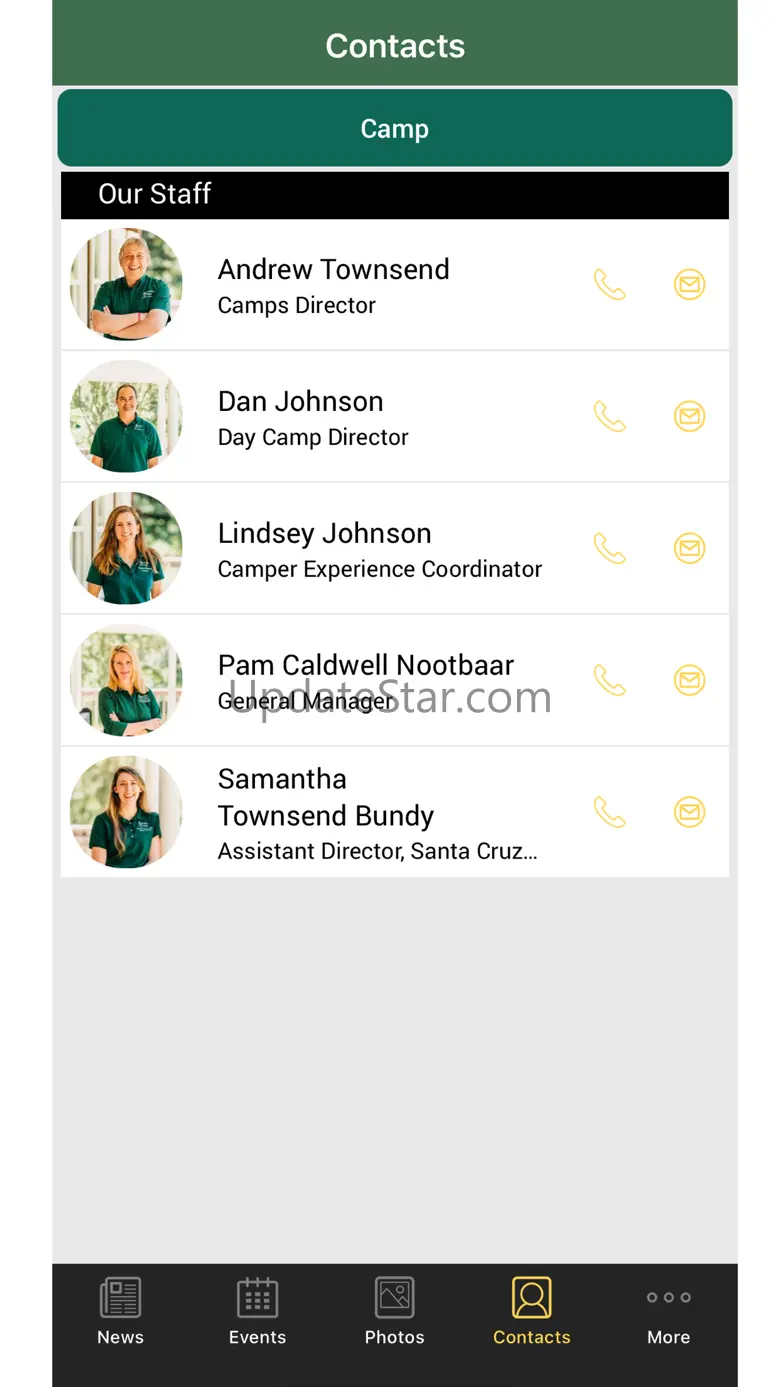The height and width of the screenshot is (1387, 780).
Task: Phone Lindsey Johnson
Action: coord(609,548)
